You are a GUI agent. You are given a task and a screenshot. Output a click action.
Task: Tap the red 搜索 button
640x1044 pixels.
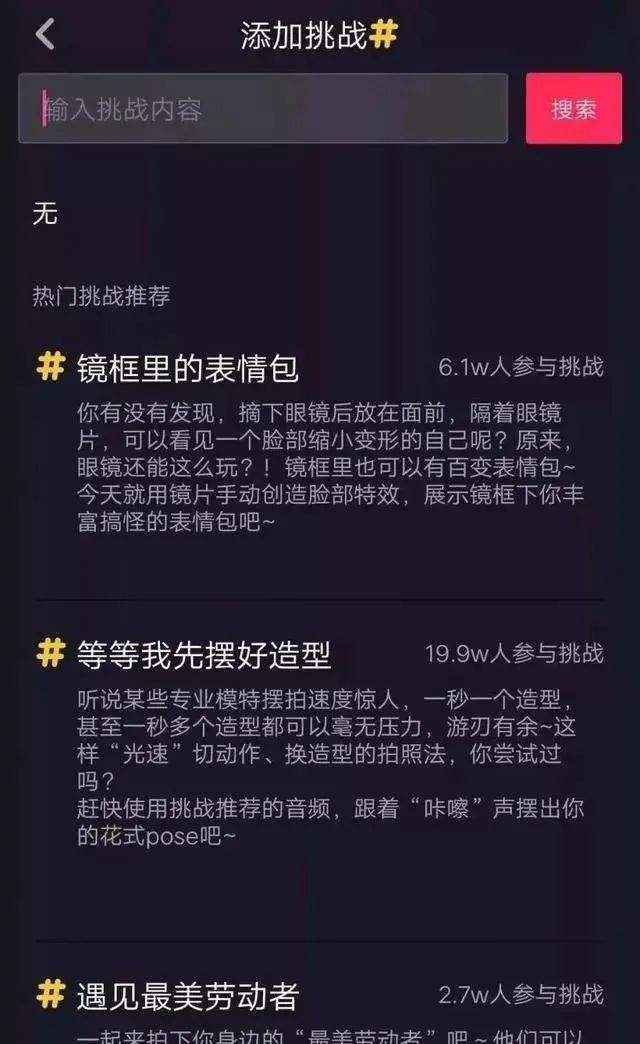coord(574,109)
